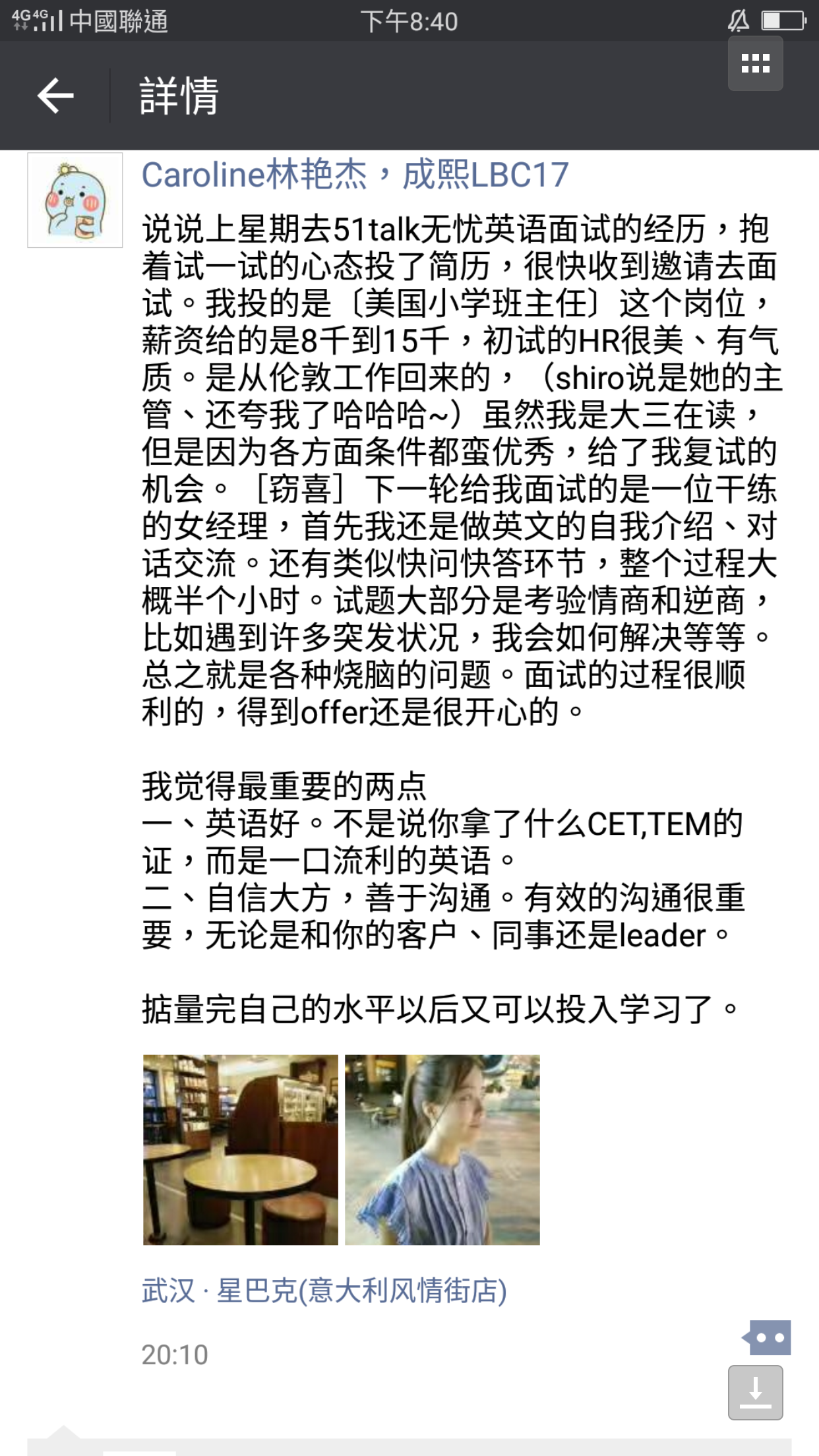The image size is (819, 1456).
Task: Open the poster's avatar profile
Action: pyautogui.click(x=75, y=200)
